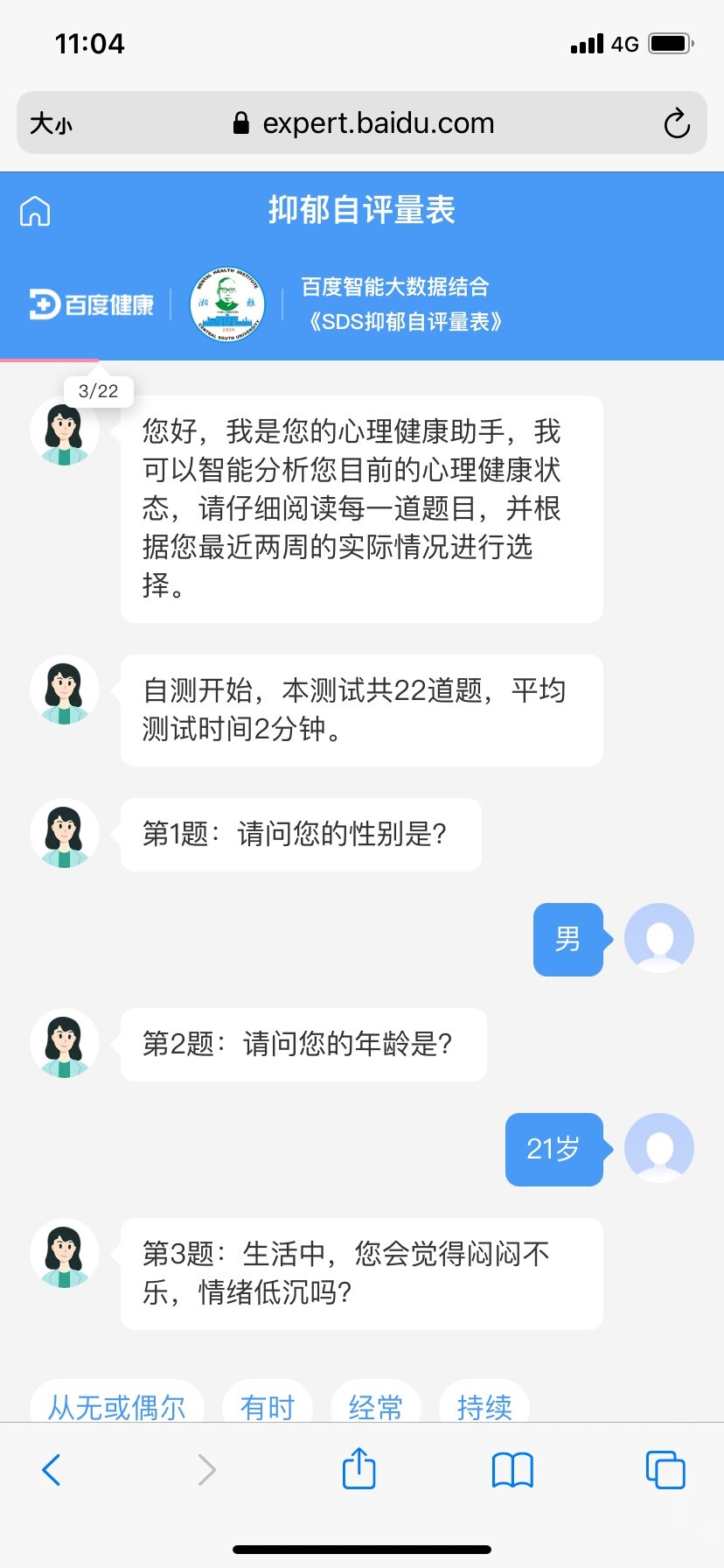Show all open Safari tabs
The width and height of the screenshot is (724, 1568).
click(665, 1470)
